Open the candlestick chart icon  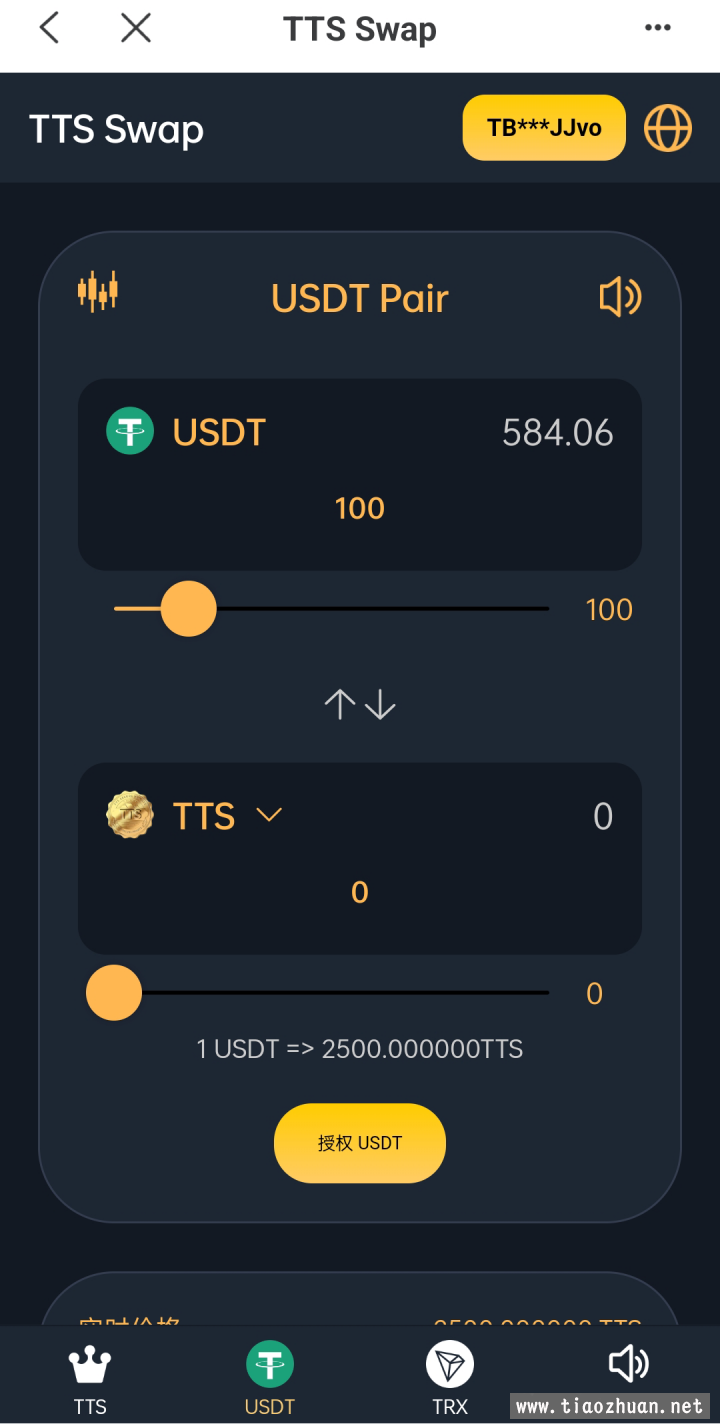98,291
